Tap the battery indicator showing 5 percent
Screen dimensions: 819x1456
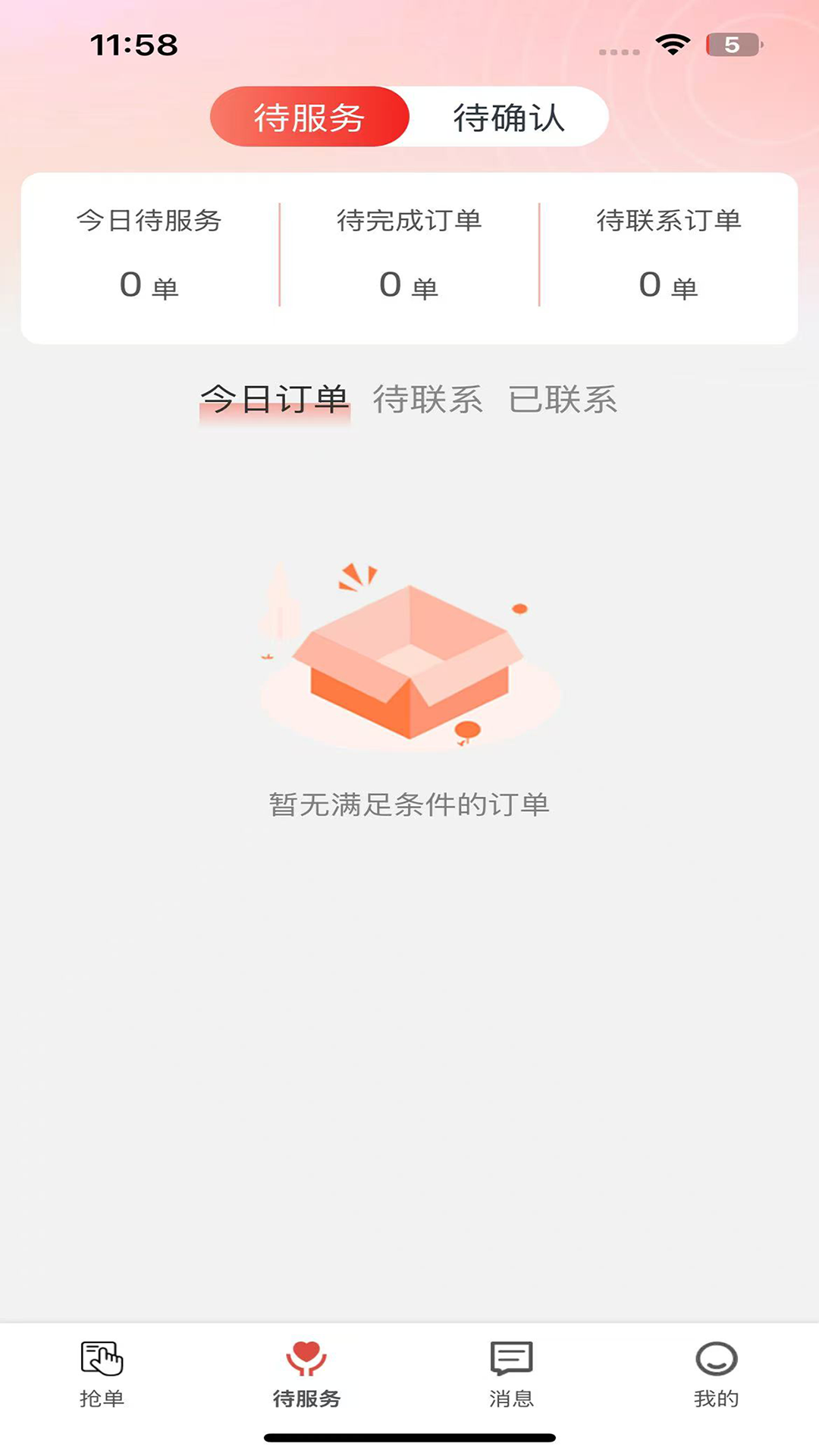(x=730, y=45)
